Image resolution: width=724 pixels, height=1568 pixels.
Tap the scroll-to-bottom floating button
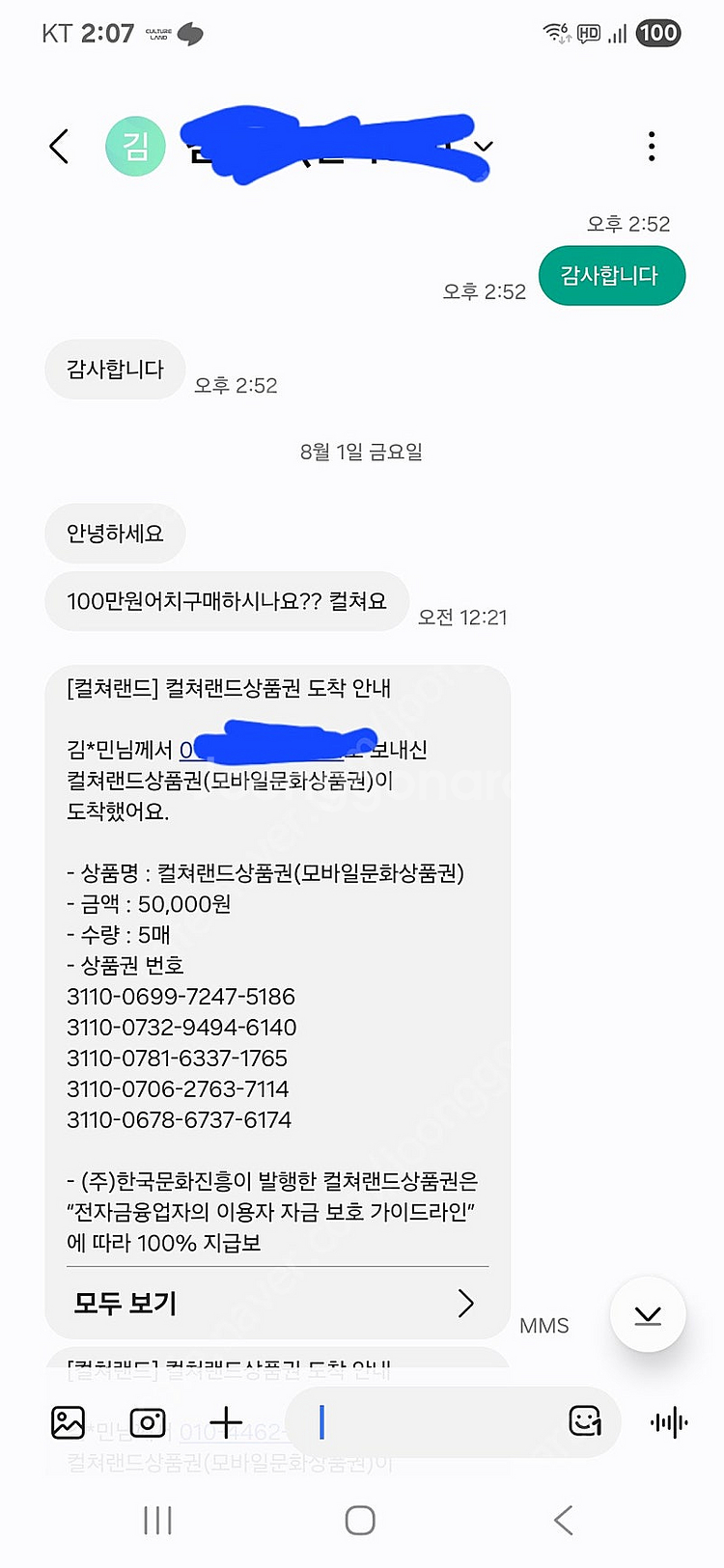click(647, 1314)
